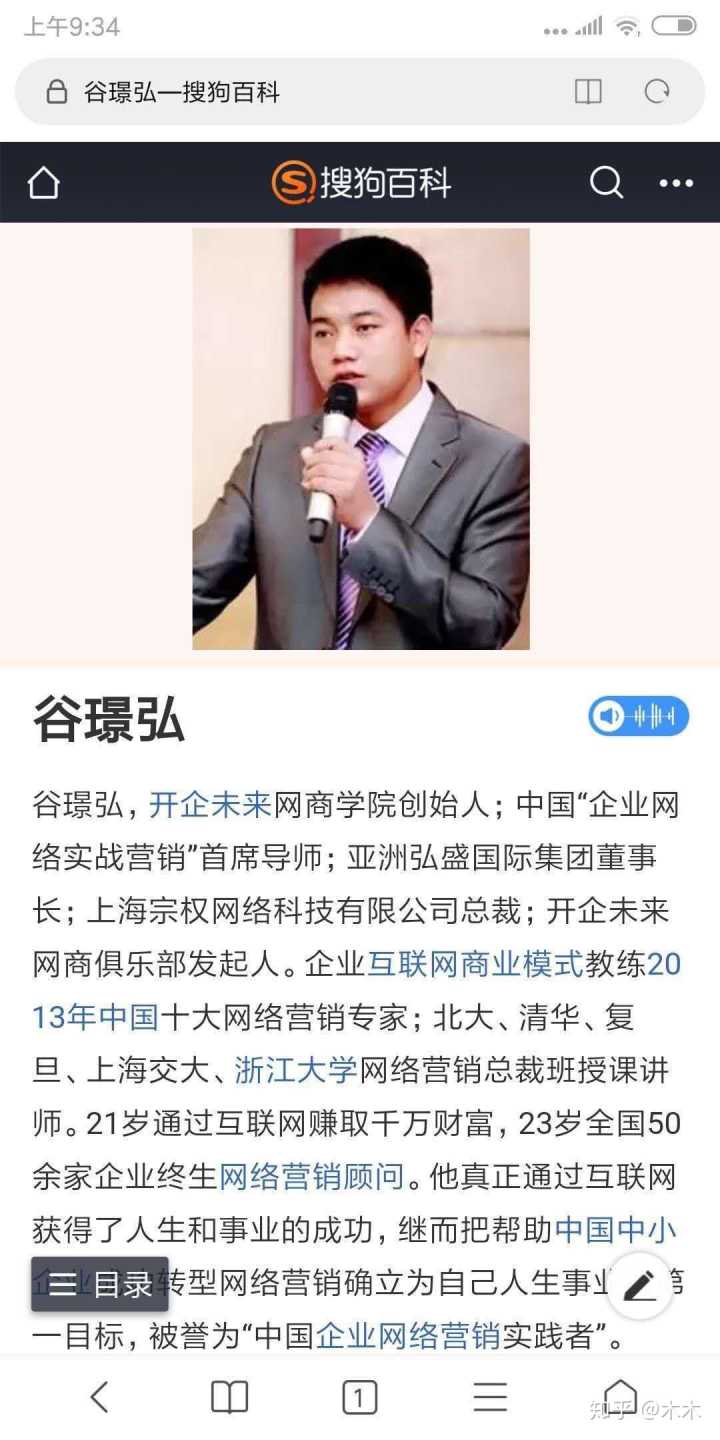
Task: Open the 网络营销顾问 link
Action: 311,1176
